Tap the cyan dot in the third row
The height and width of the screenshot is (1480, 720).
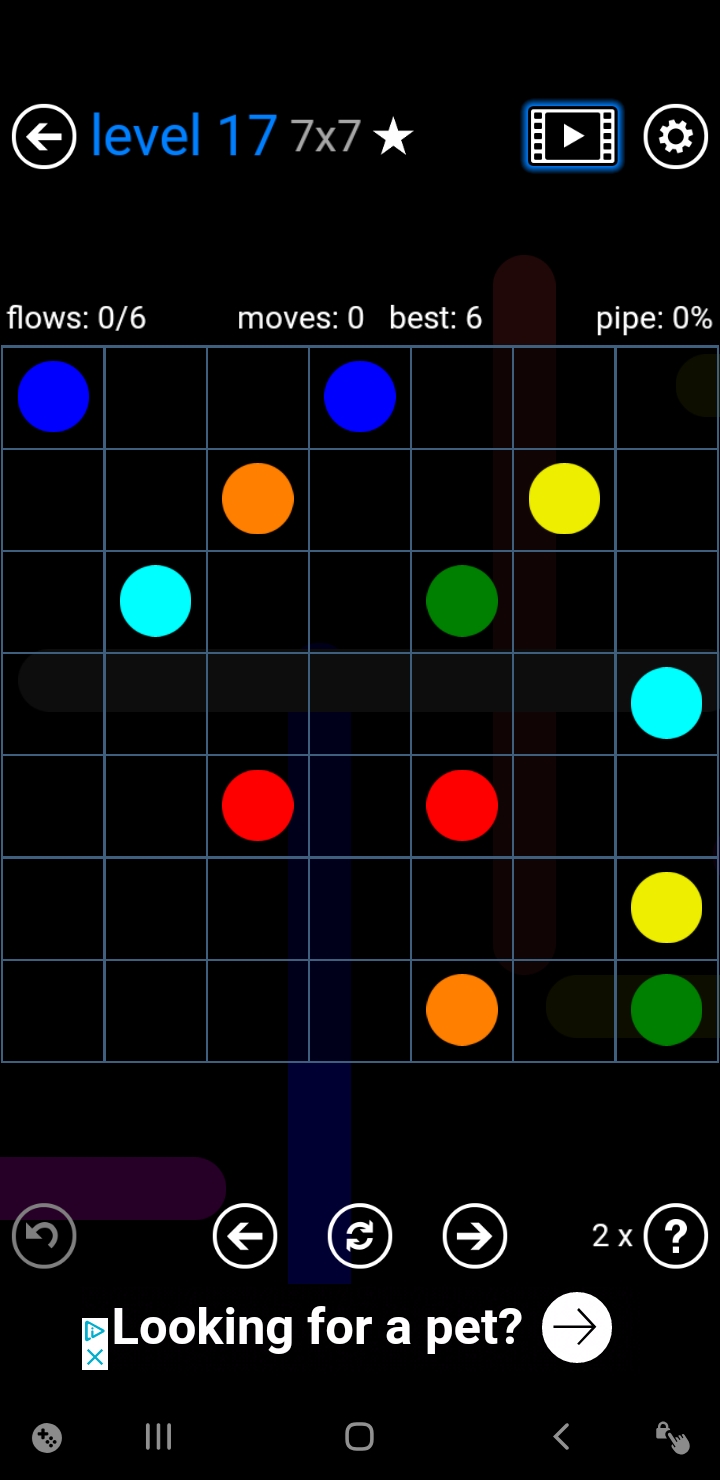click(155, 601)
